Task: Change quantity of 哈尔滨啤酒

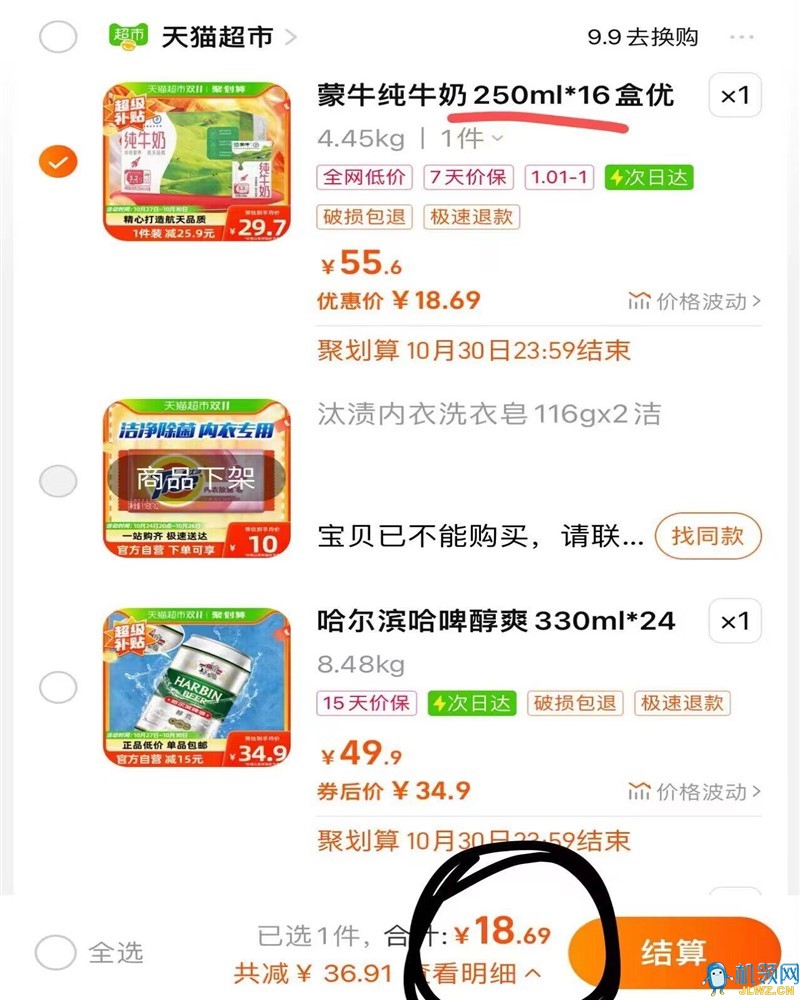Action: (735, 622)
